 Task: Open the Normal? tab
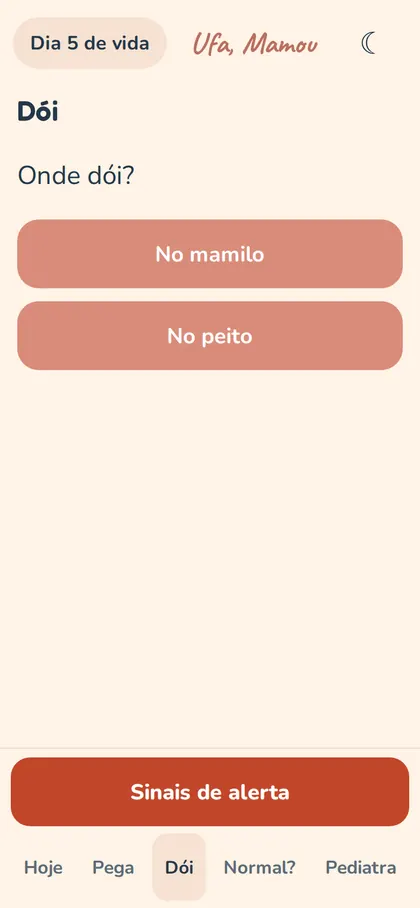point(260,867)
